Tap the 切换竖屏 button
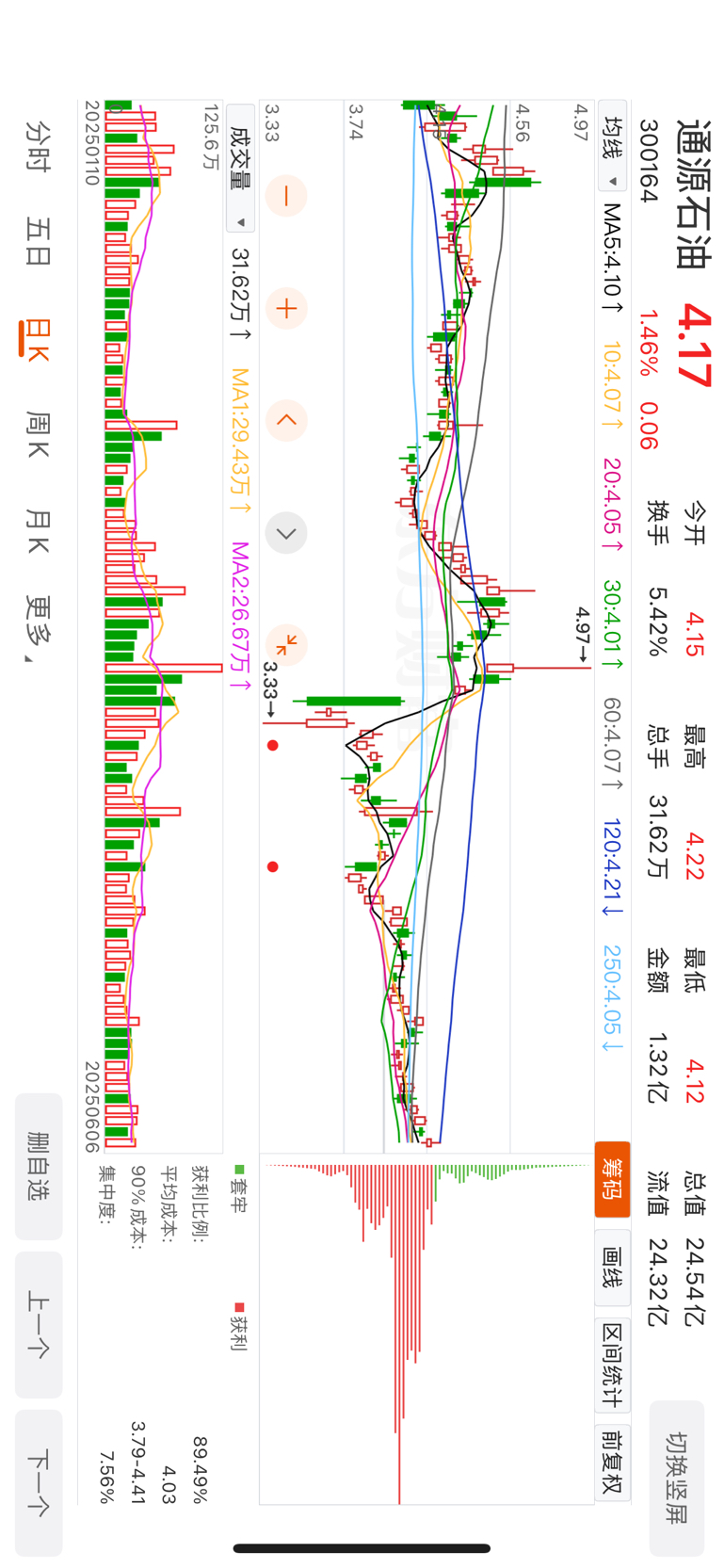The width and height of the screenshot is (724, 1568). [x=676, y=1477]
